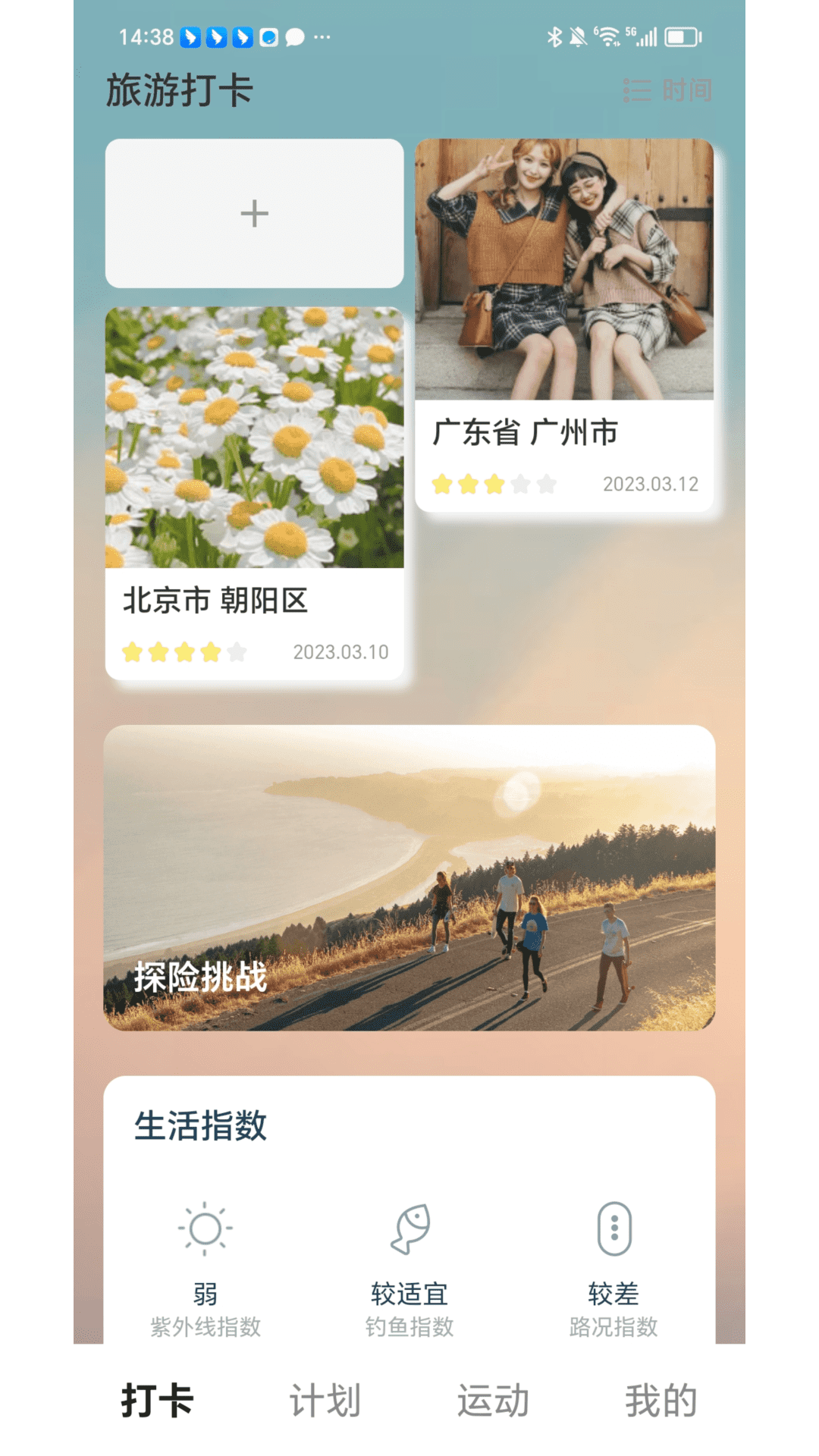Tap the date 2023.03.12 on Guangzhou card
Viewport: 819px width, 1456px height.
[651, 483]
